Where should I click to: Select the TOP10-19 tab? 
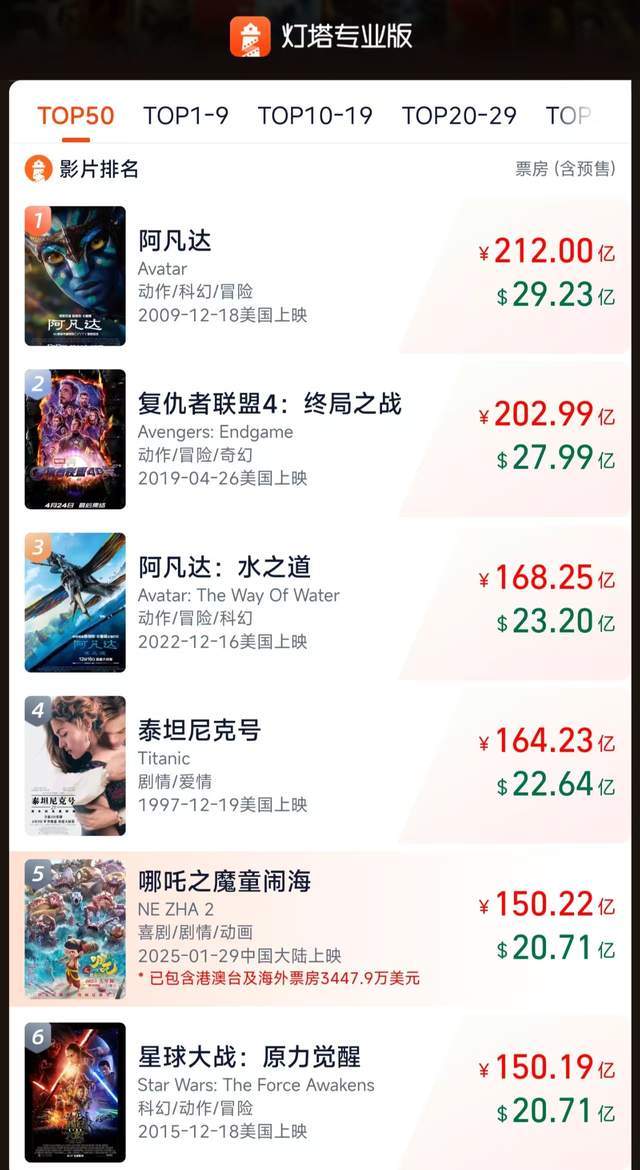pyautogui.click(x=315, y=115)
